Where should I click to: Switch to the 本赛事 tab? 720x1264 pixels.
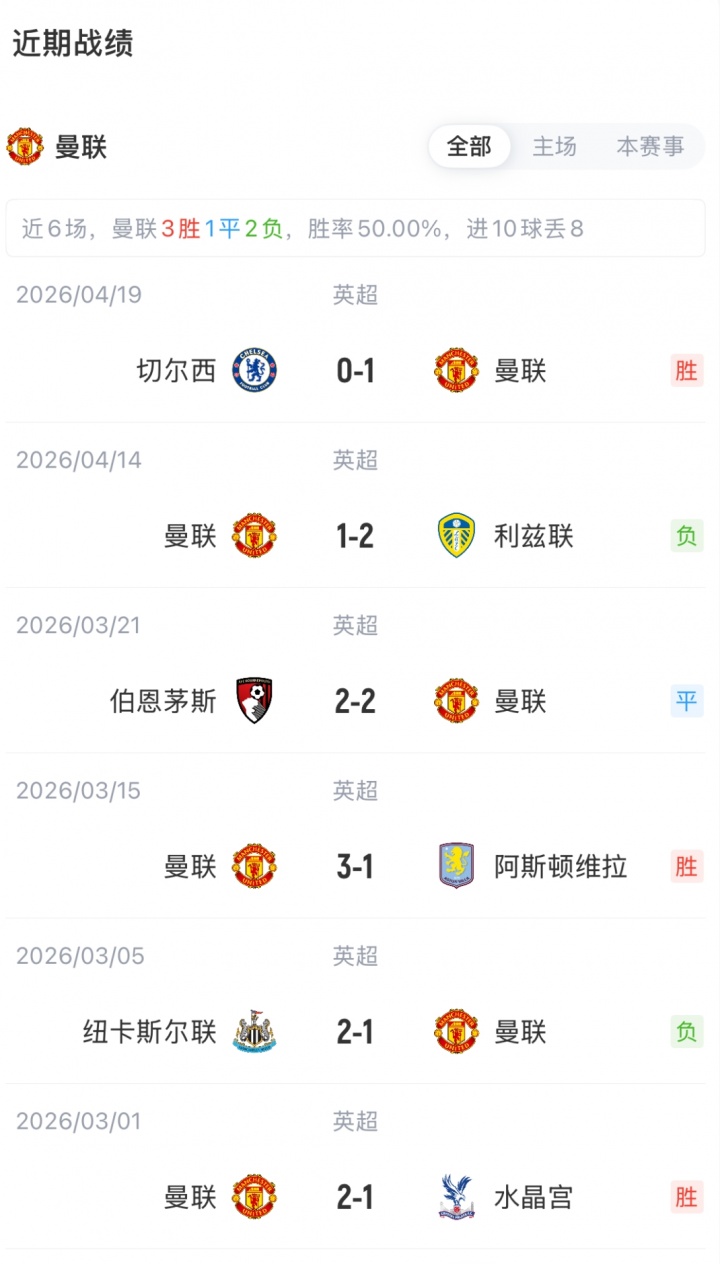650,147
